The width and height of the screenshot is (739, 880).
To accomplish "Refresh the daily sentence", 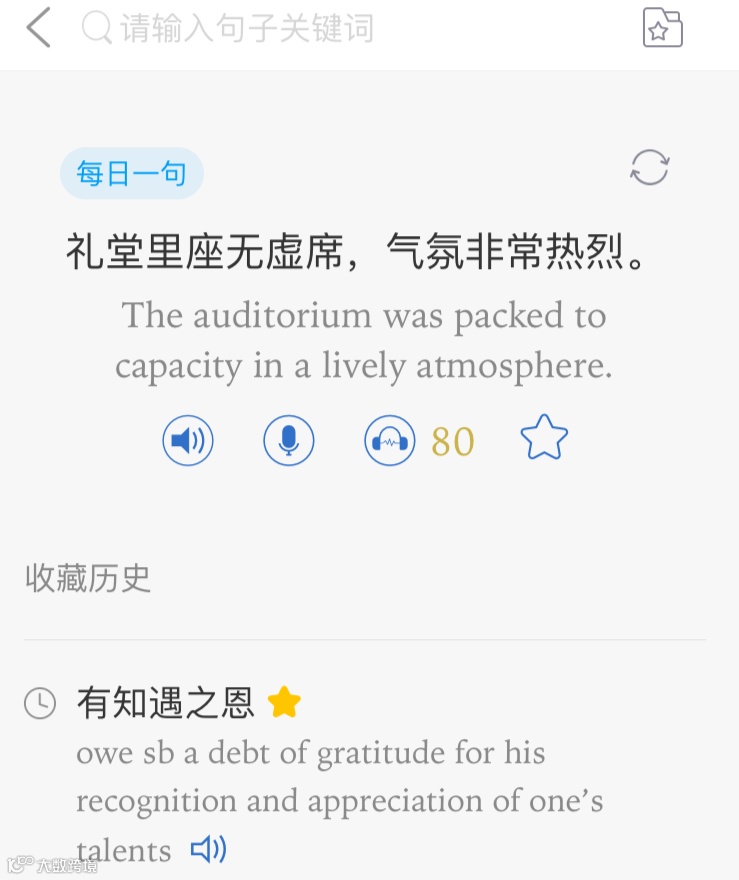I will click(x=649, y=167).
